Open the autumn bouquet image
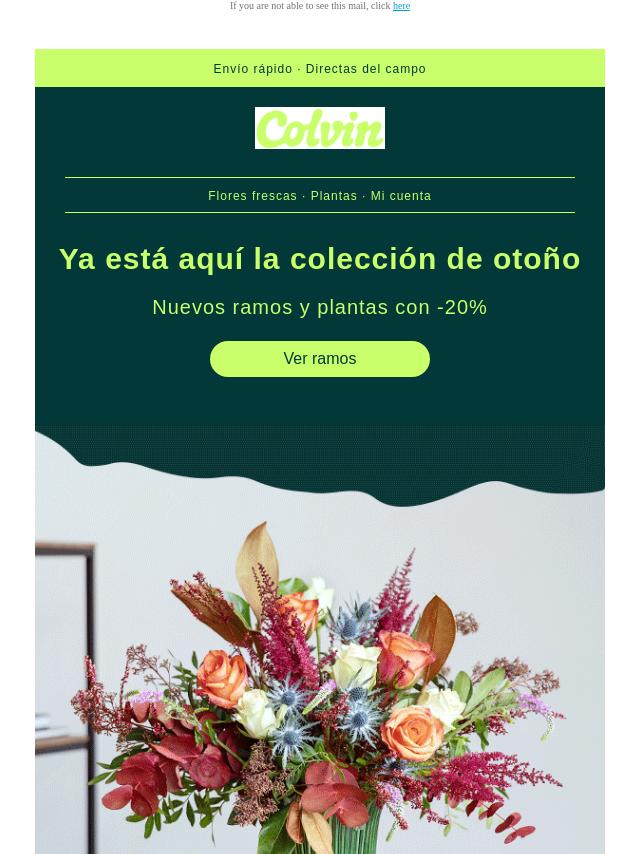The width and height of the screenshot is (640, 854). click(x=320, y=660)
